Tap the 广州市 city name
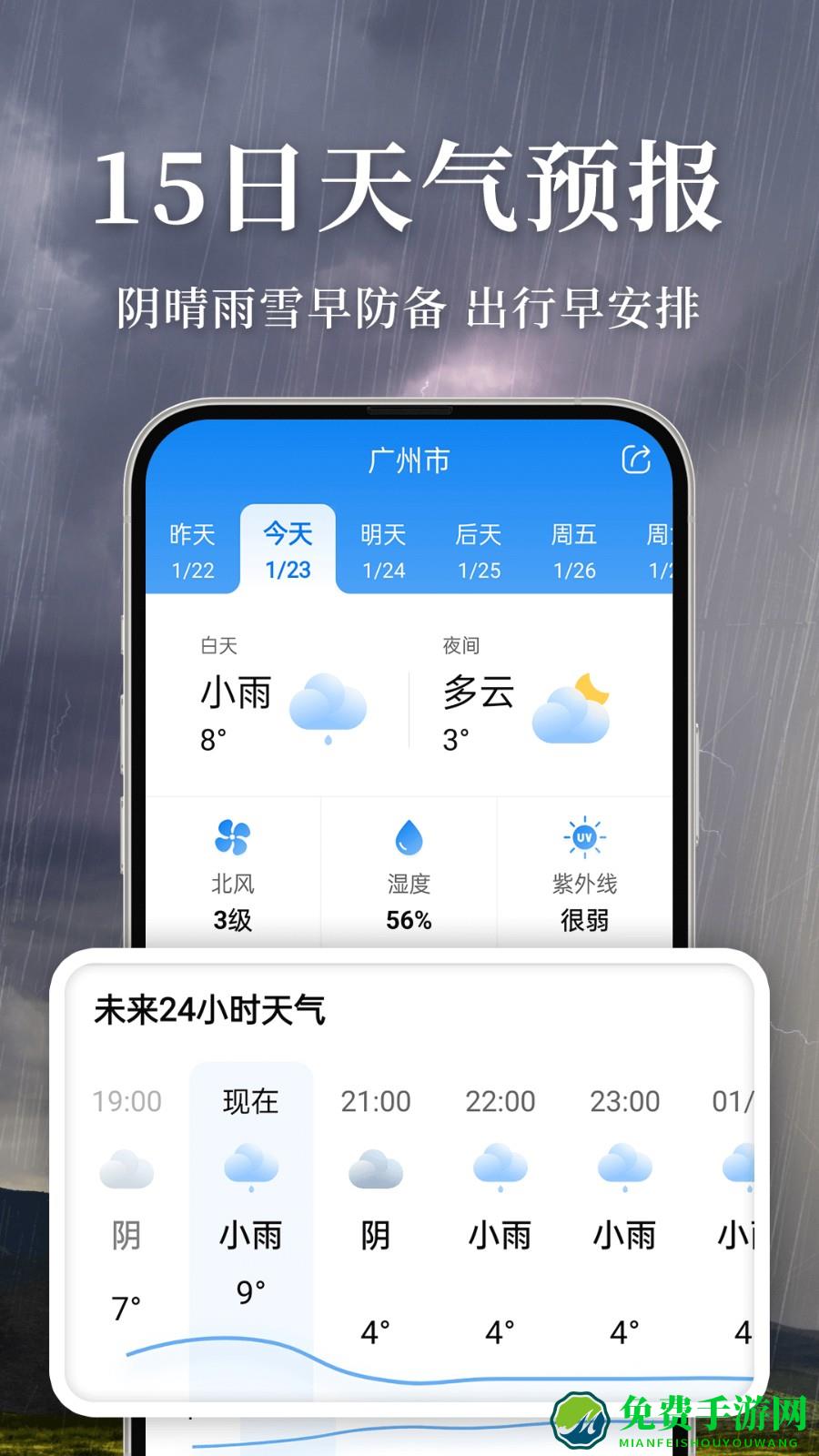This screenshot has width=819, height=1456. (x=409, y=460)
